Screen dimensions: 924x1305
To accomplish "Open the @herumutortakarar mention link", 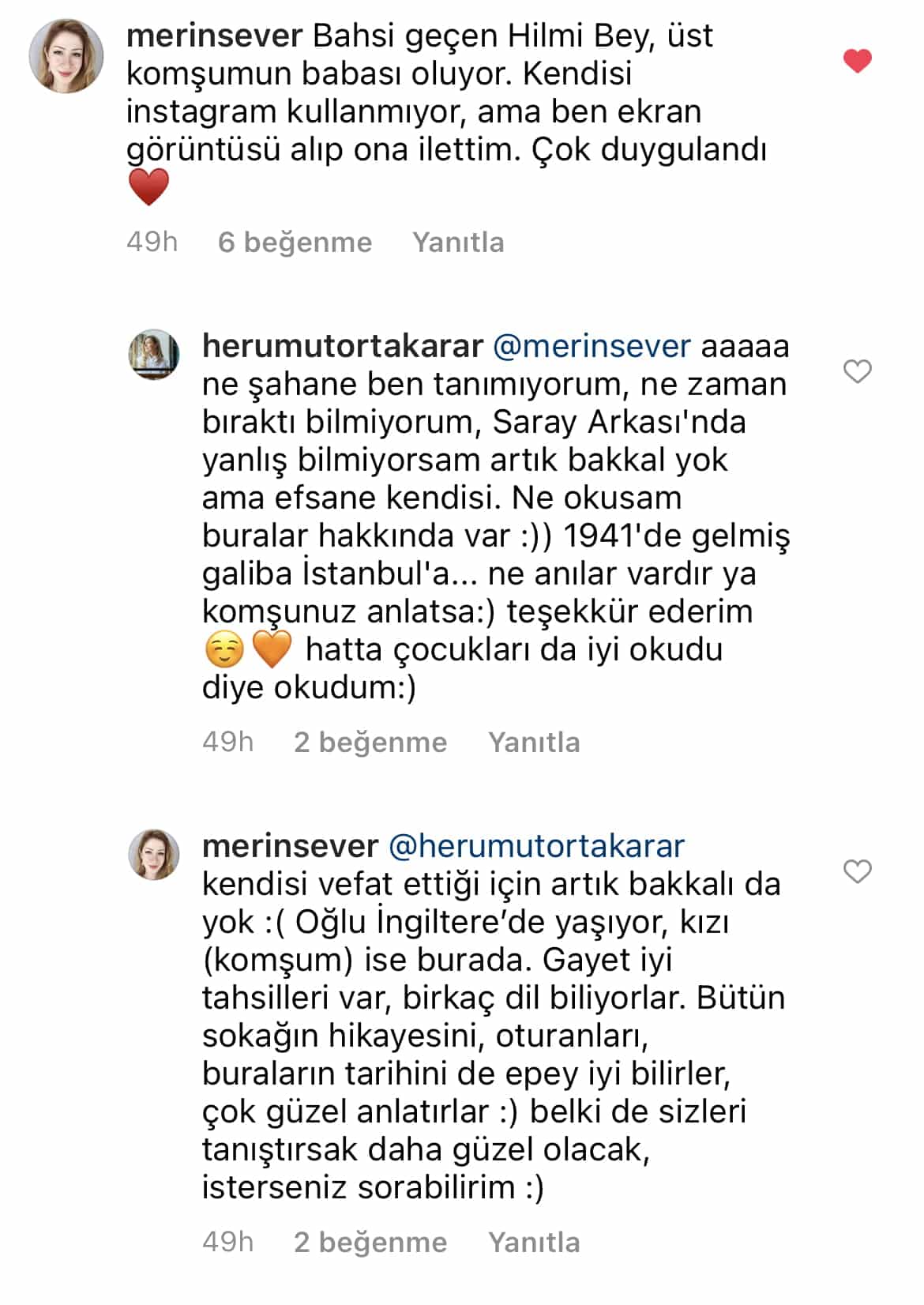I will click(536, 846).
